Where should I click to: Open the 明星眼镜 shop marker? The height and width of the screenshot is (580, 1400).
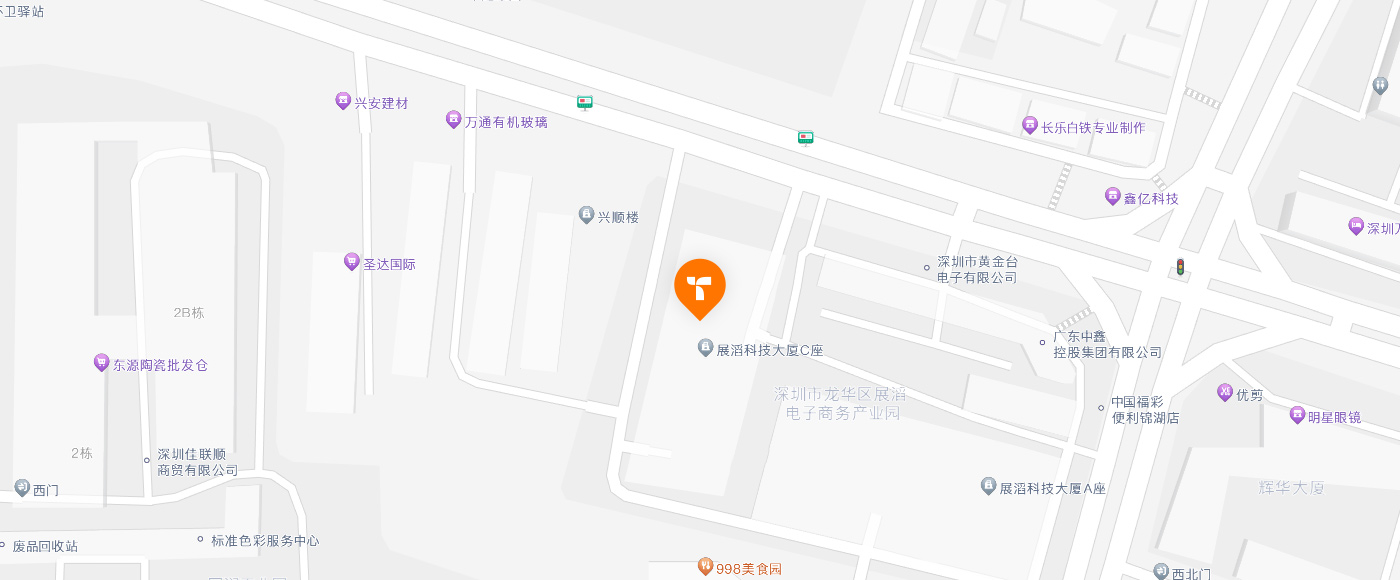1297,415
